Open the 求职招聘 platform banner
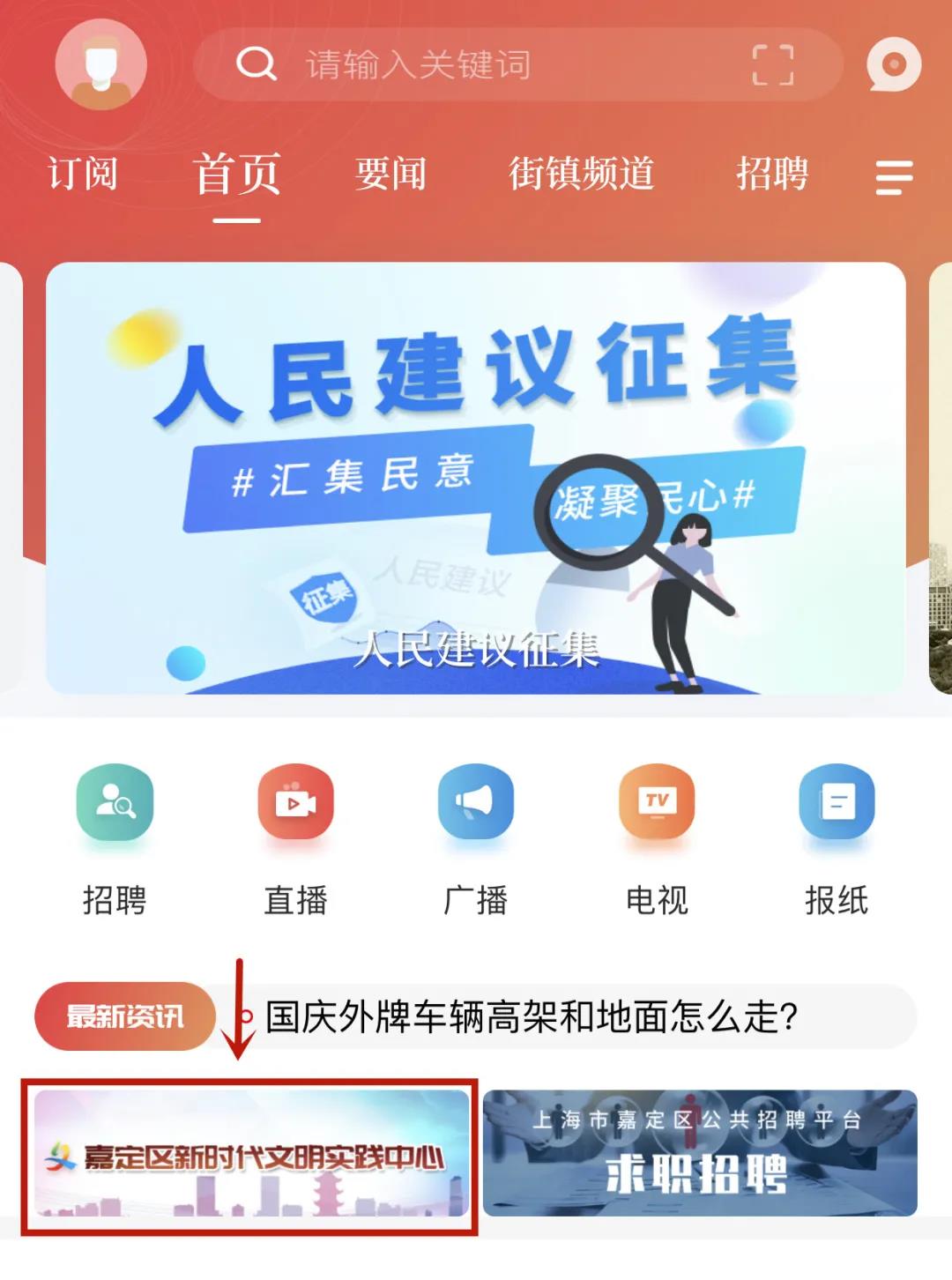The width and height of the screenshot is (952, 1280). 700,1154
